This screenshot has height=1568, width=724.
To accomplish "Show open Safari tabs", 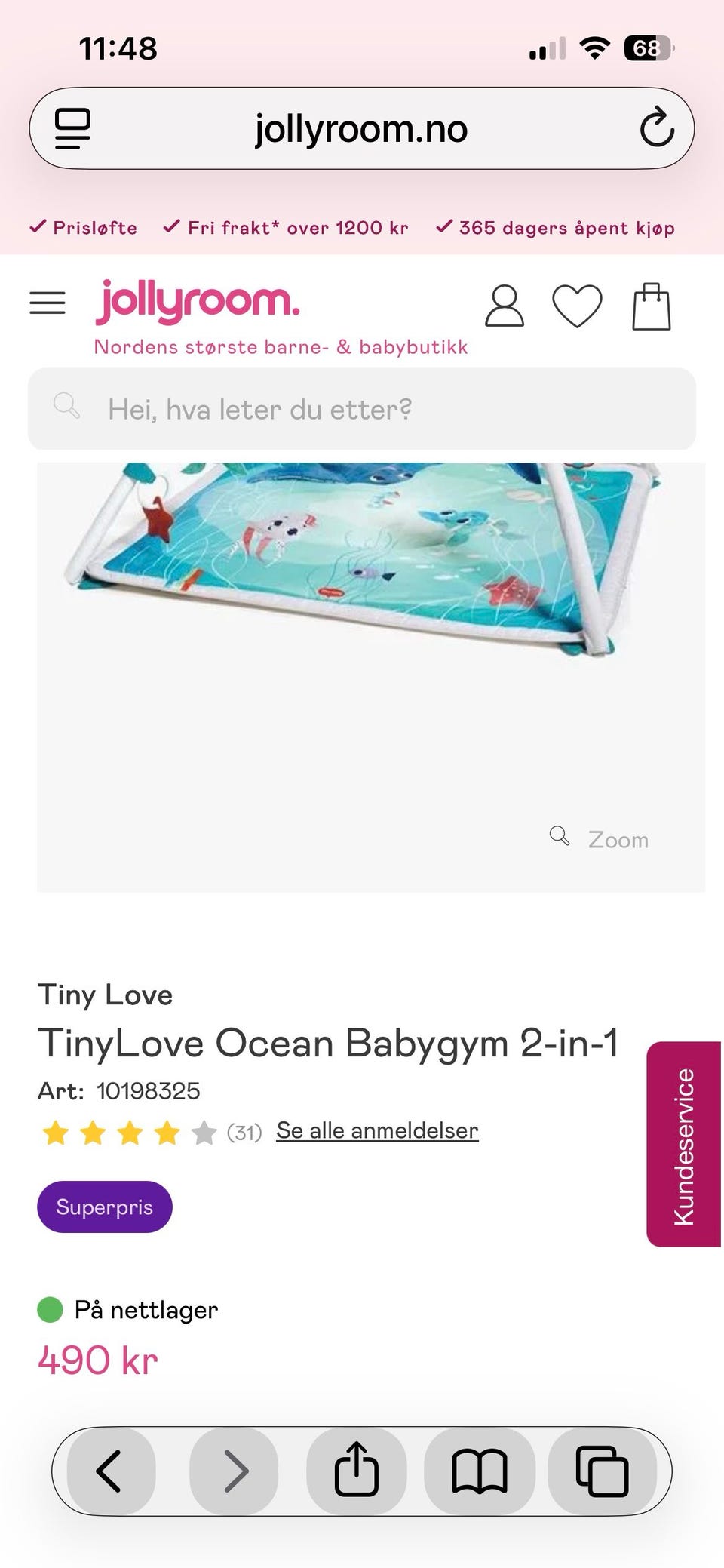I will point(602,1471).
